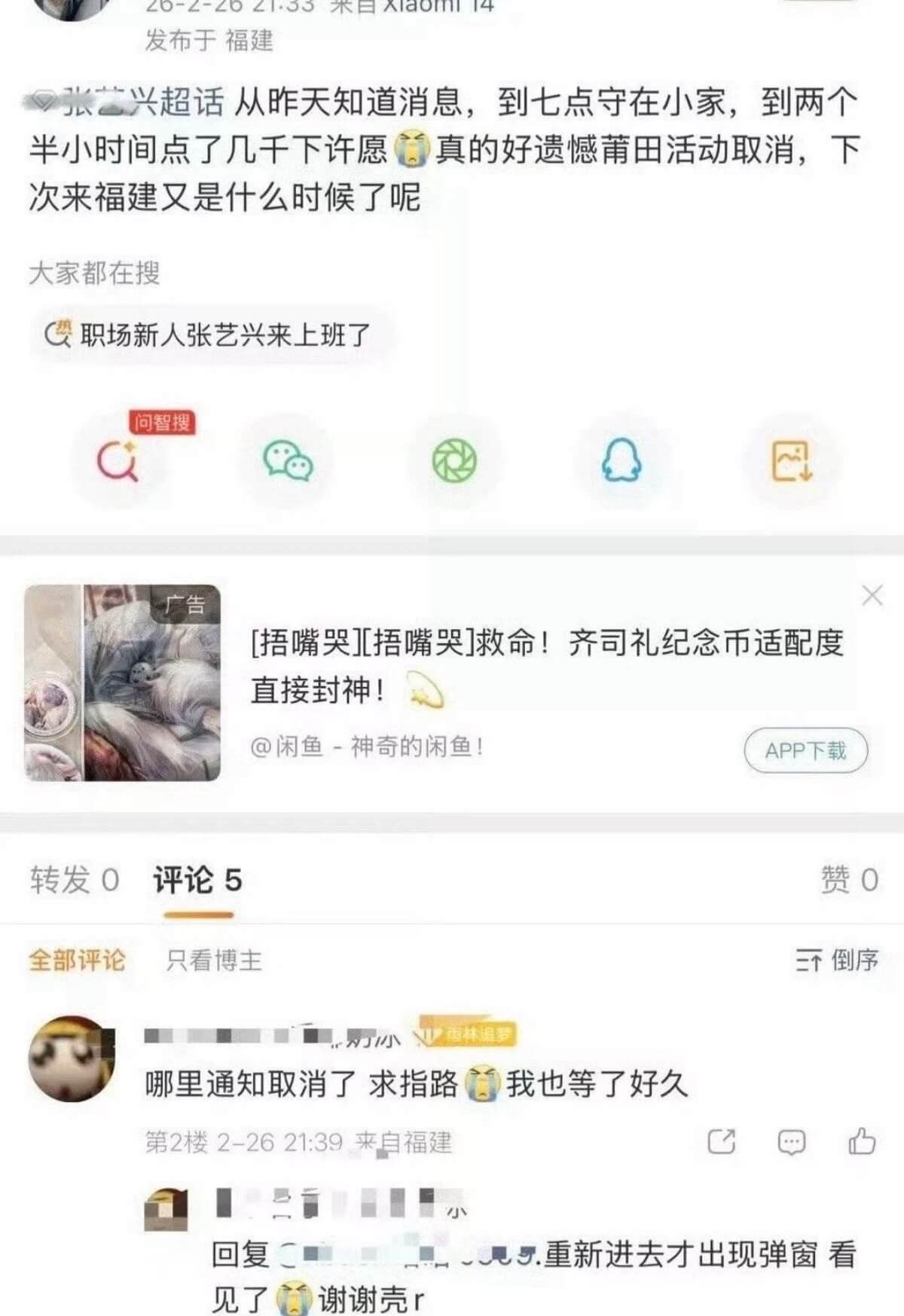Viewport: 904px width, 1316px height.
Task: Switch to the 转发 tab
Action: (x=74, y=880)
